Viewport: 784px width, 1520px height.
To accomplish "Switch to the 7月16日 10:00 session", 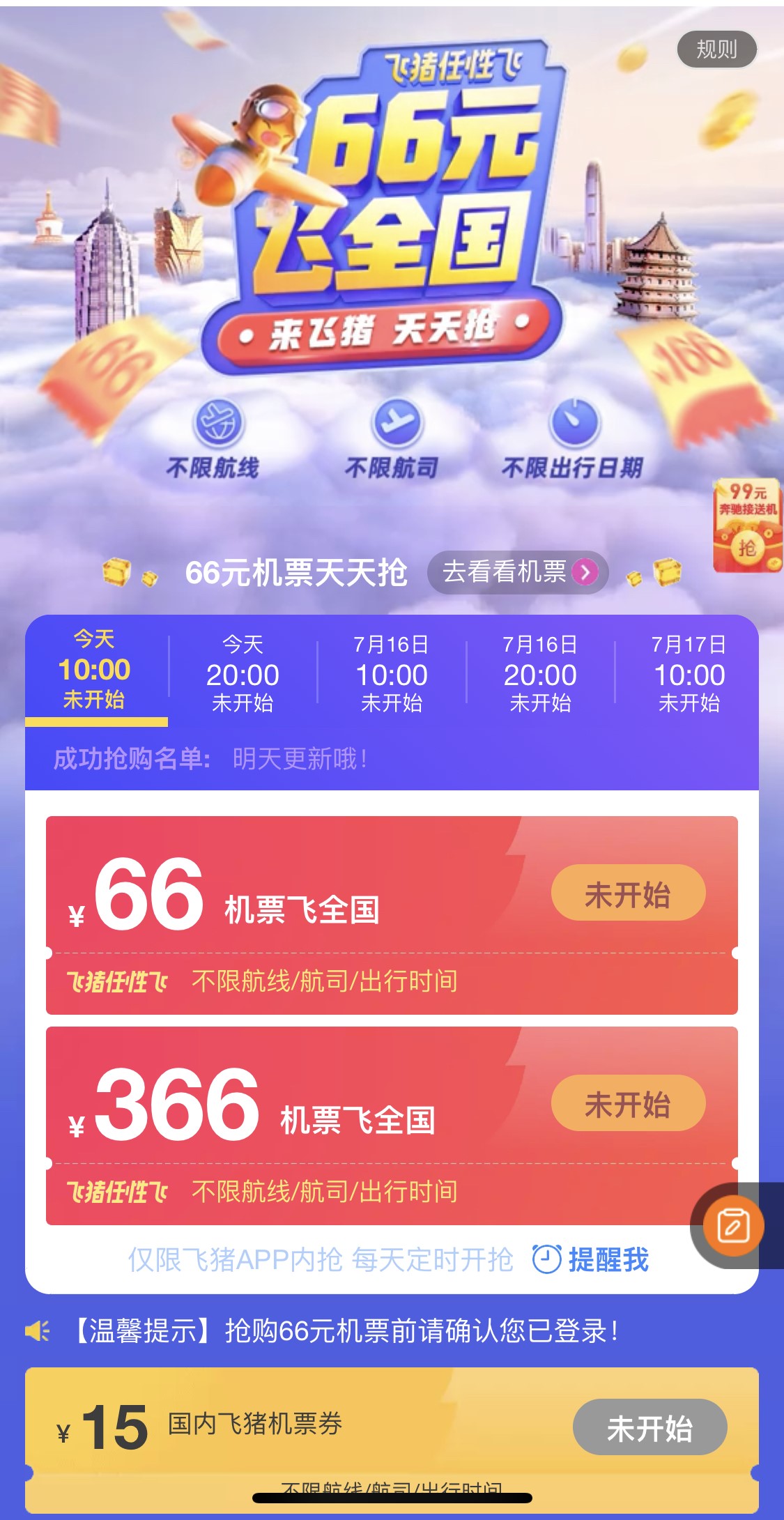I will 391,673.
